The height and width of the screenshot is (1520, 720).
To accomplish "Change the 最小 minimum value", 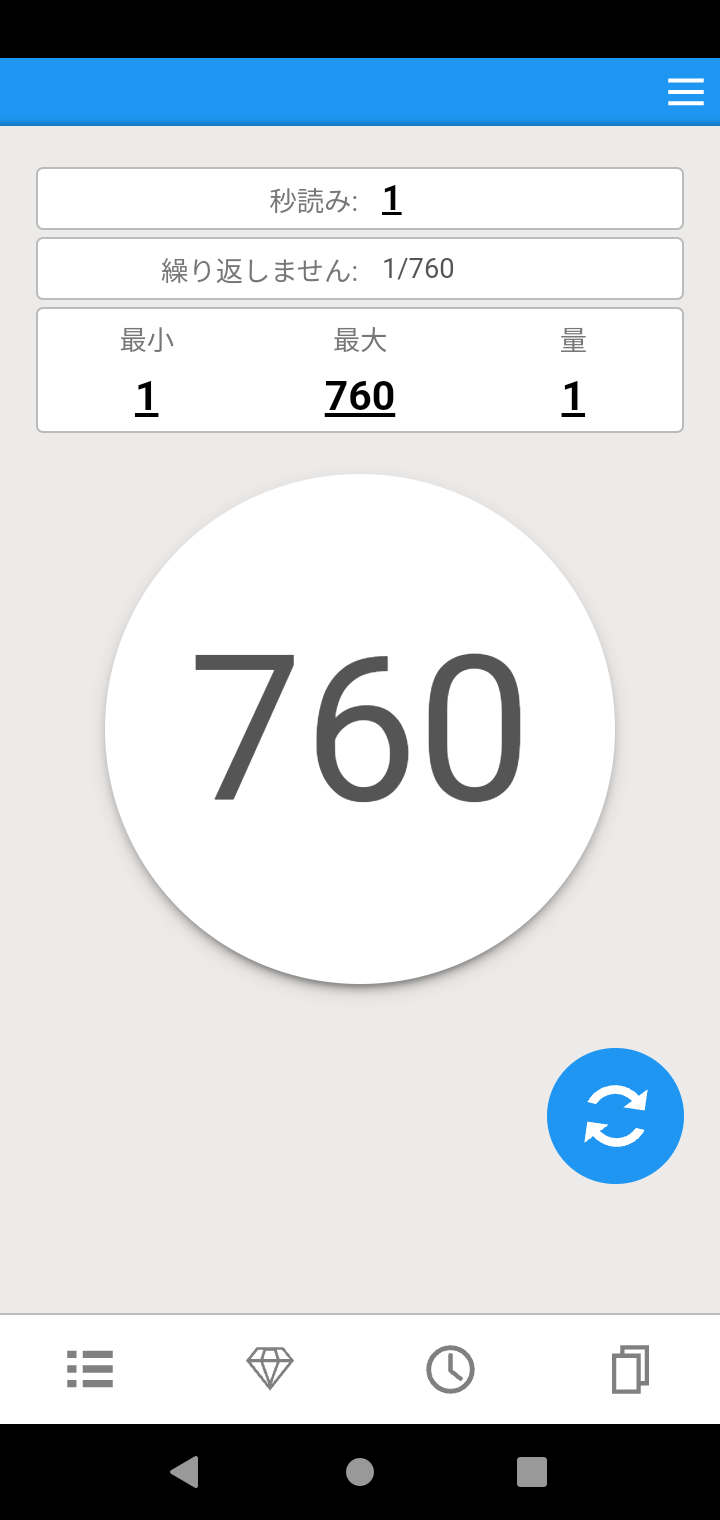I will (x=146, y=397).
